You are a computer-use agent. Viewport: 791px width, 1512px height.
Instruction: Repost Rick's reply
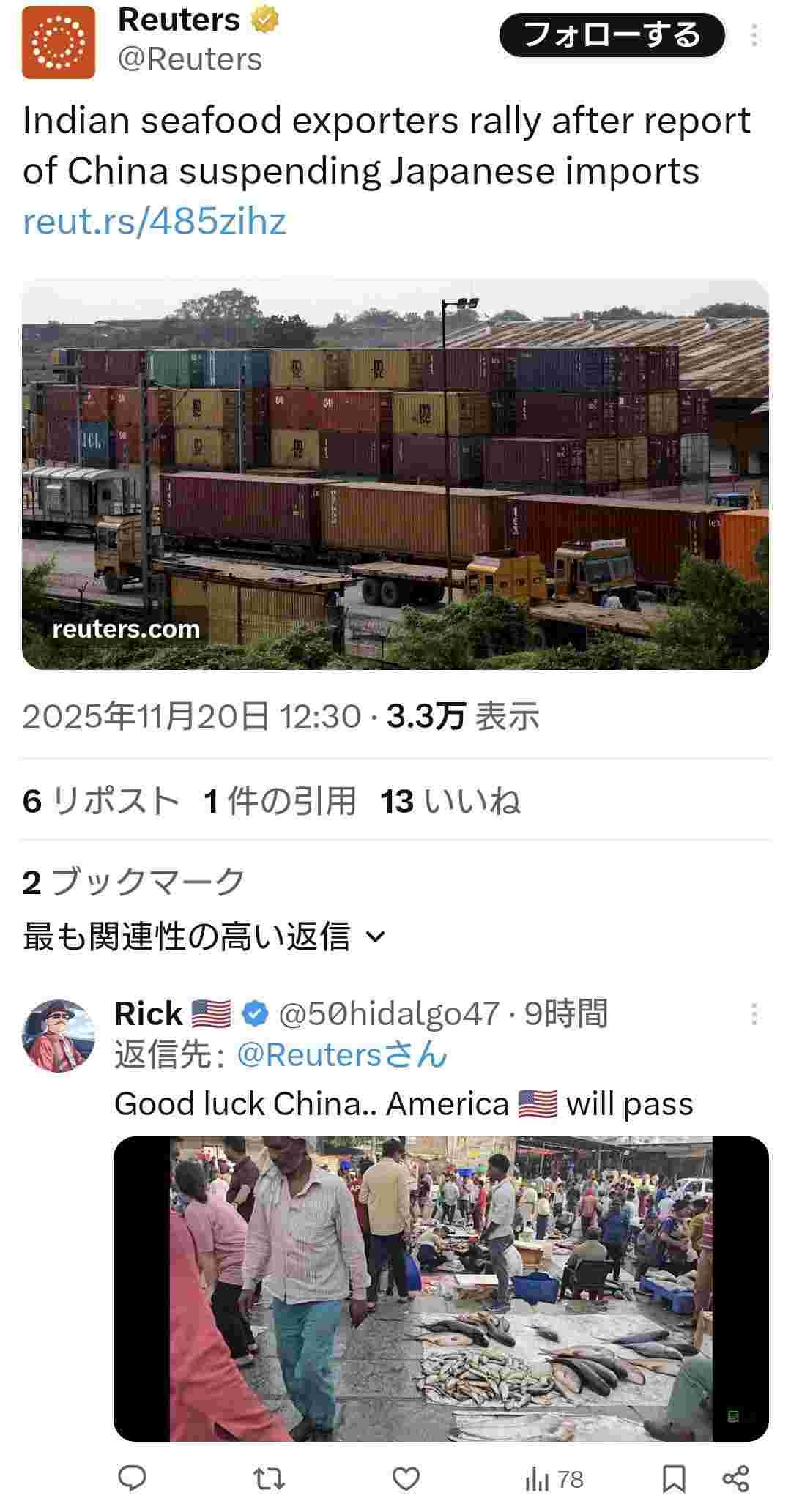click(269, 1478)
